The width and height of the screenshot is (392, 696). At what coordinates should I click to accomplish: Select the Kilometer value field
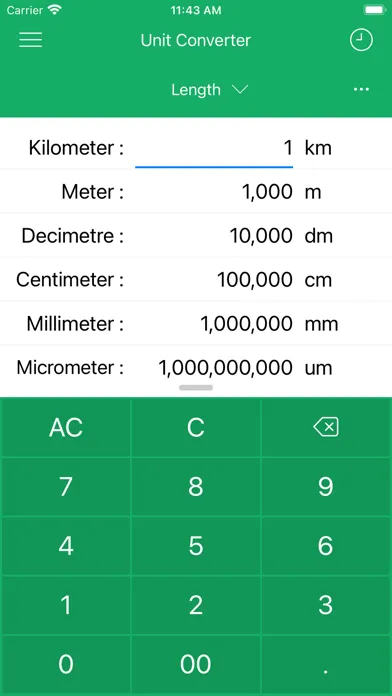coord(214,148)
